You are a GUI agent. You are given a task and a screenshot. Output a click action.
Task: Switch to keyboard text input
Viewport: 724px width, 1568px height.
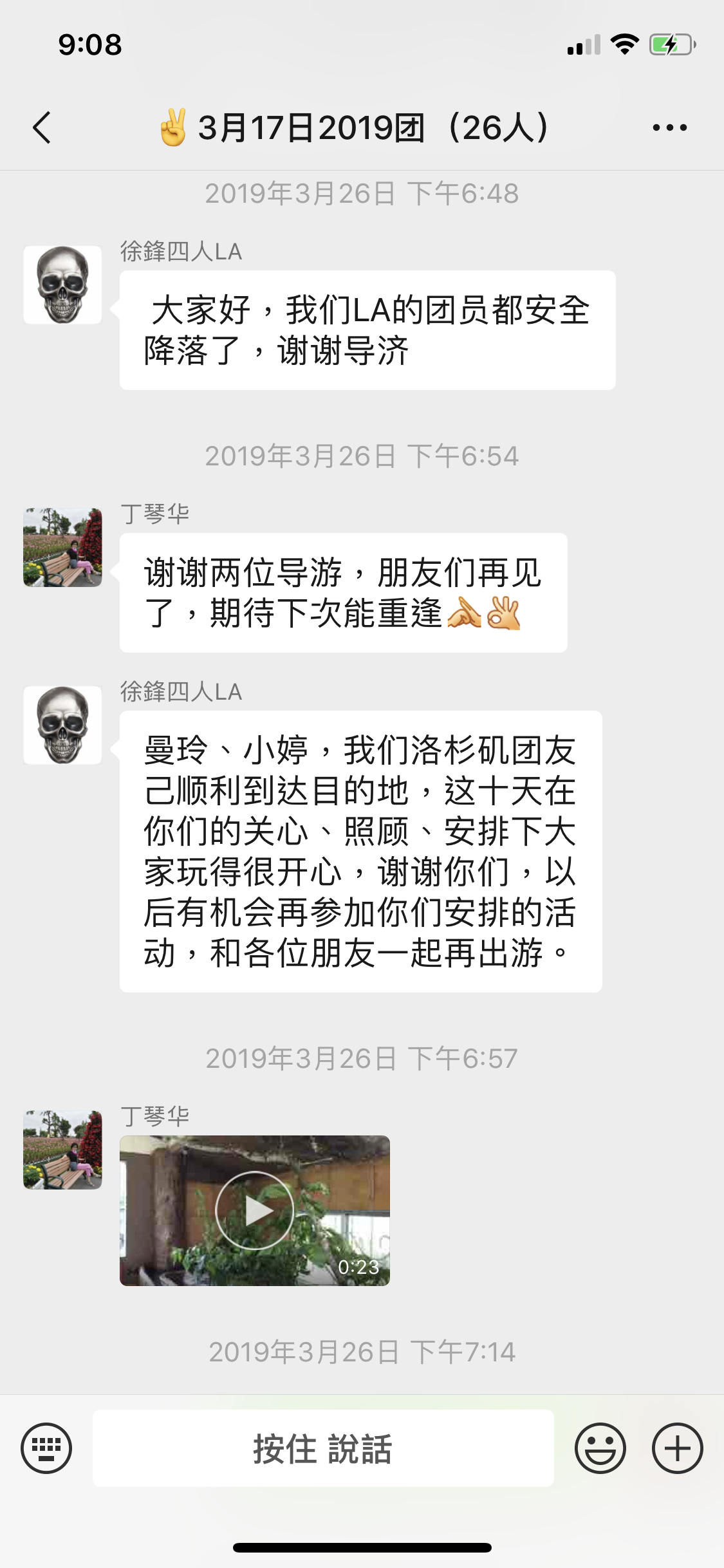[46, 1448]
